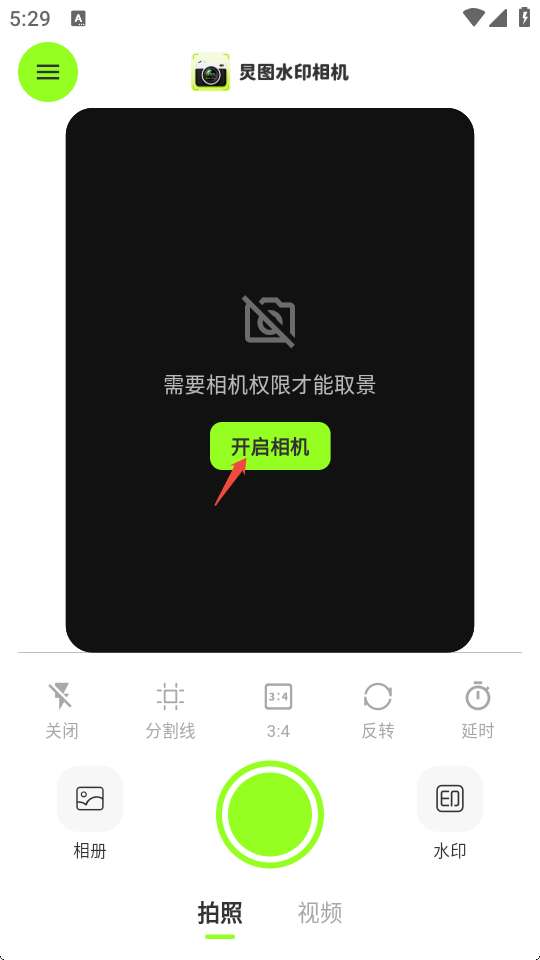
Task: Toggle the flash 关闭 option
Action: tap(62, 710)
